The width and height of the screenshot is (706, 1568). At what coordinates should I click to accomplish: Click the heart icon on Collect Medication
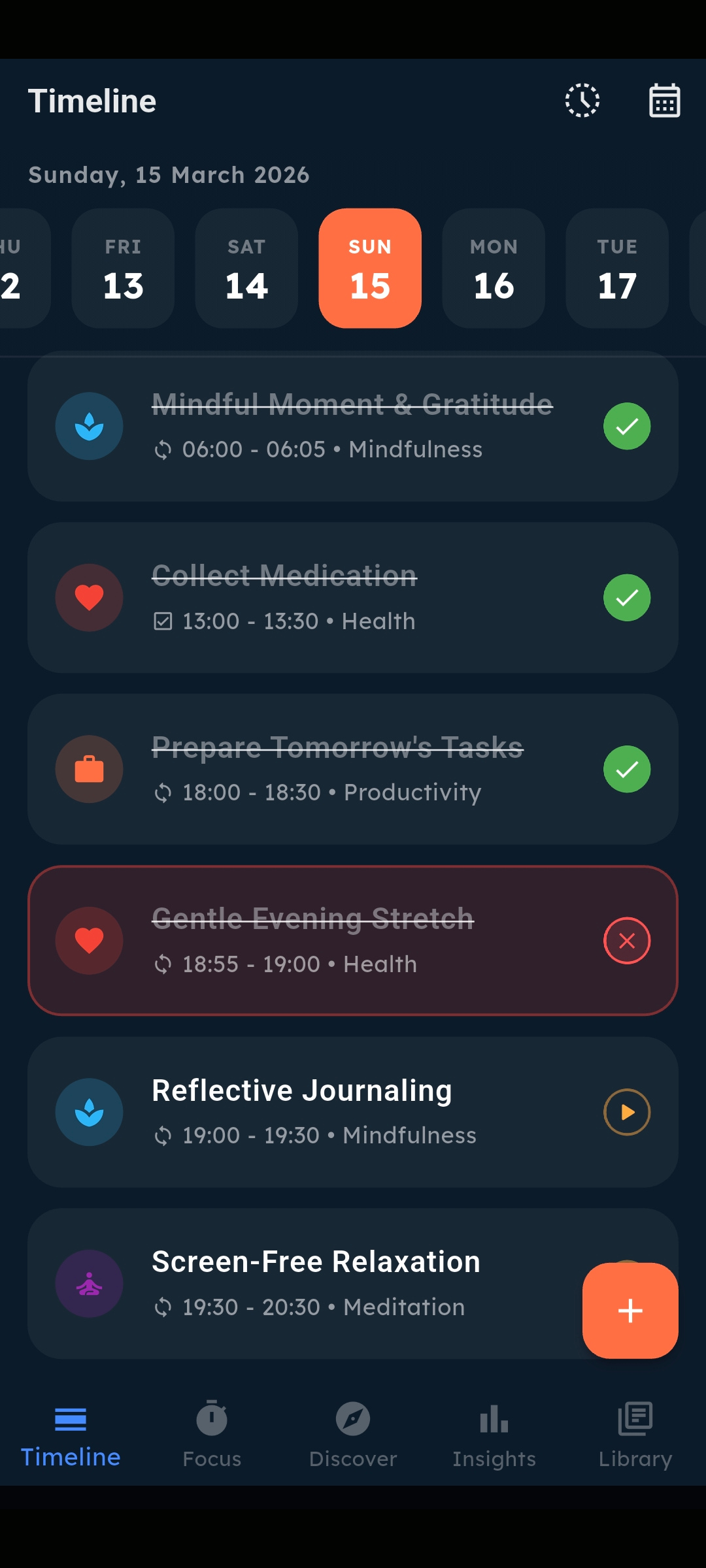(x=89, y=598)
